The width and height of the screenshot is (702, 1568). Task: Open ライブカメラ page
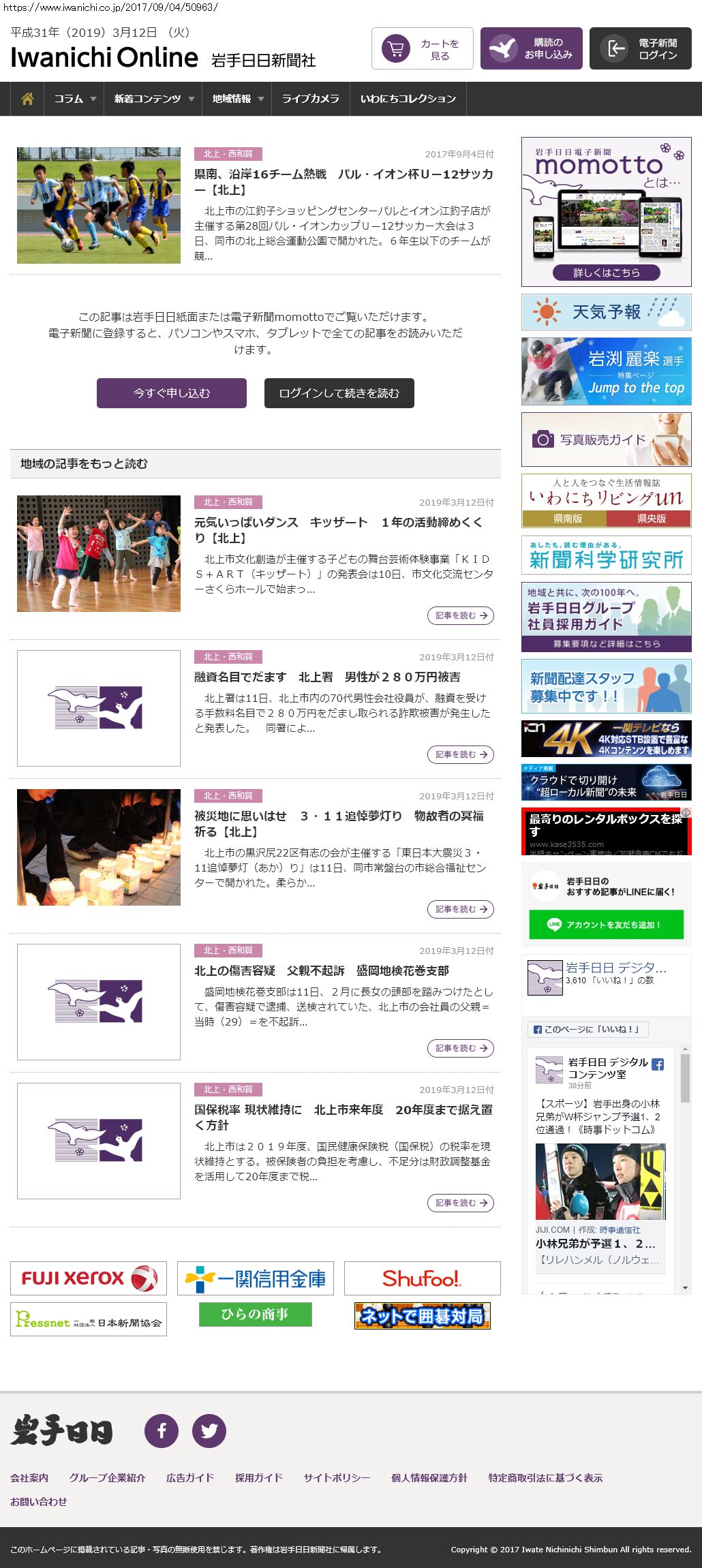point(310,99)
